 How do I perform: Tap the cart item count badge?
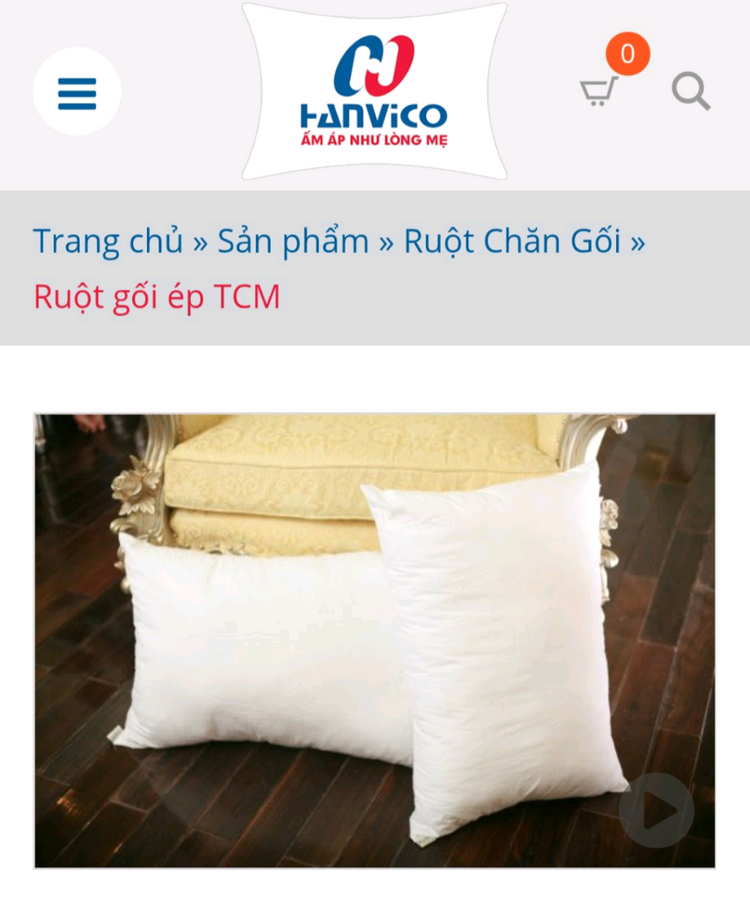click(x=628, y=53)
